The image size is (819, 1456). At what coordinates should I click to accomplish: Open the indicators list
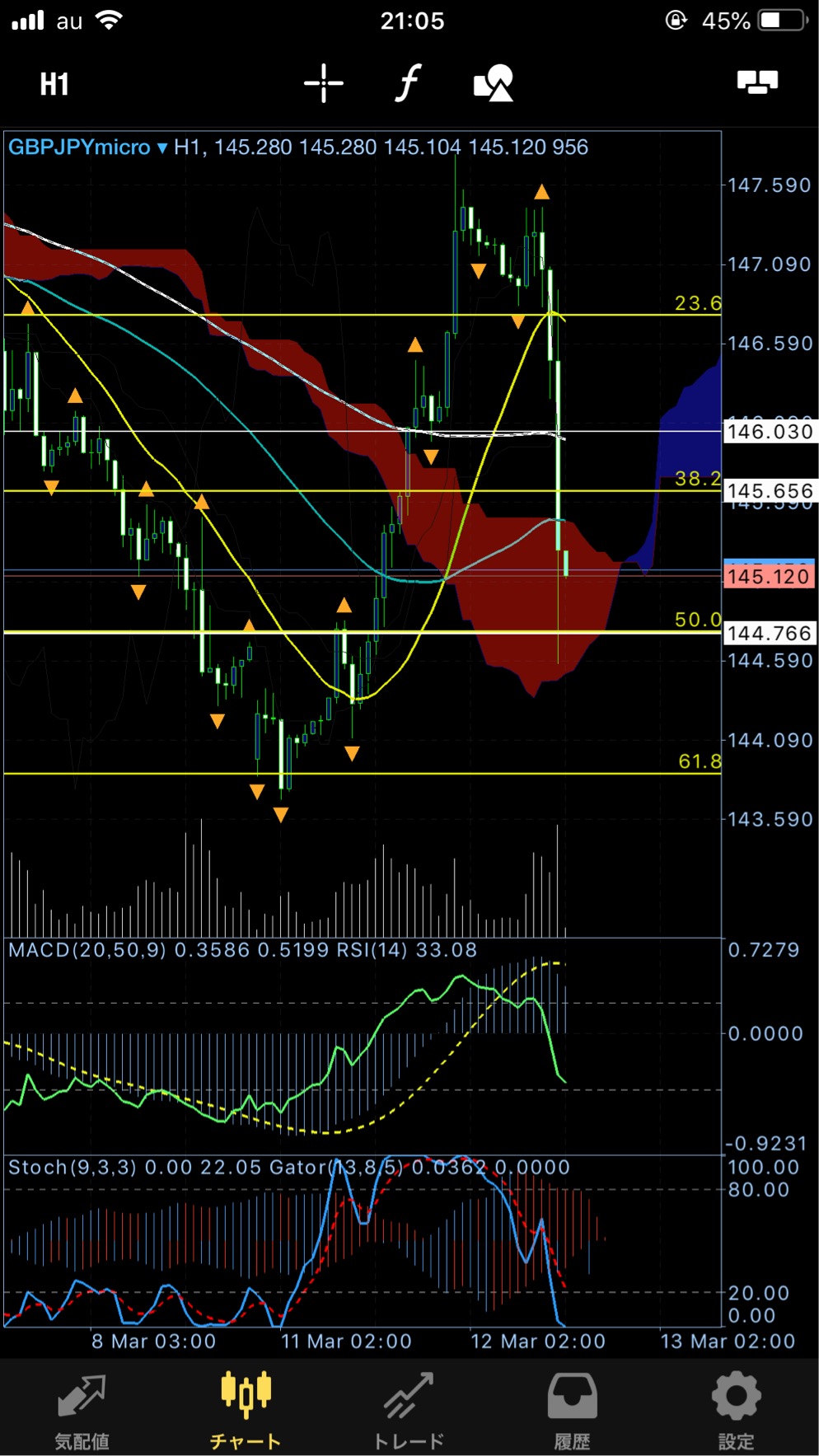pos(408,83)
